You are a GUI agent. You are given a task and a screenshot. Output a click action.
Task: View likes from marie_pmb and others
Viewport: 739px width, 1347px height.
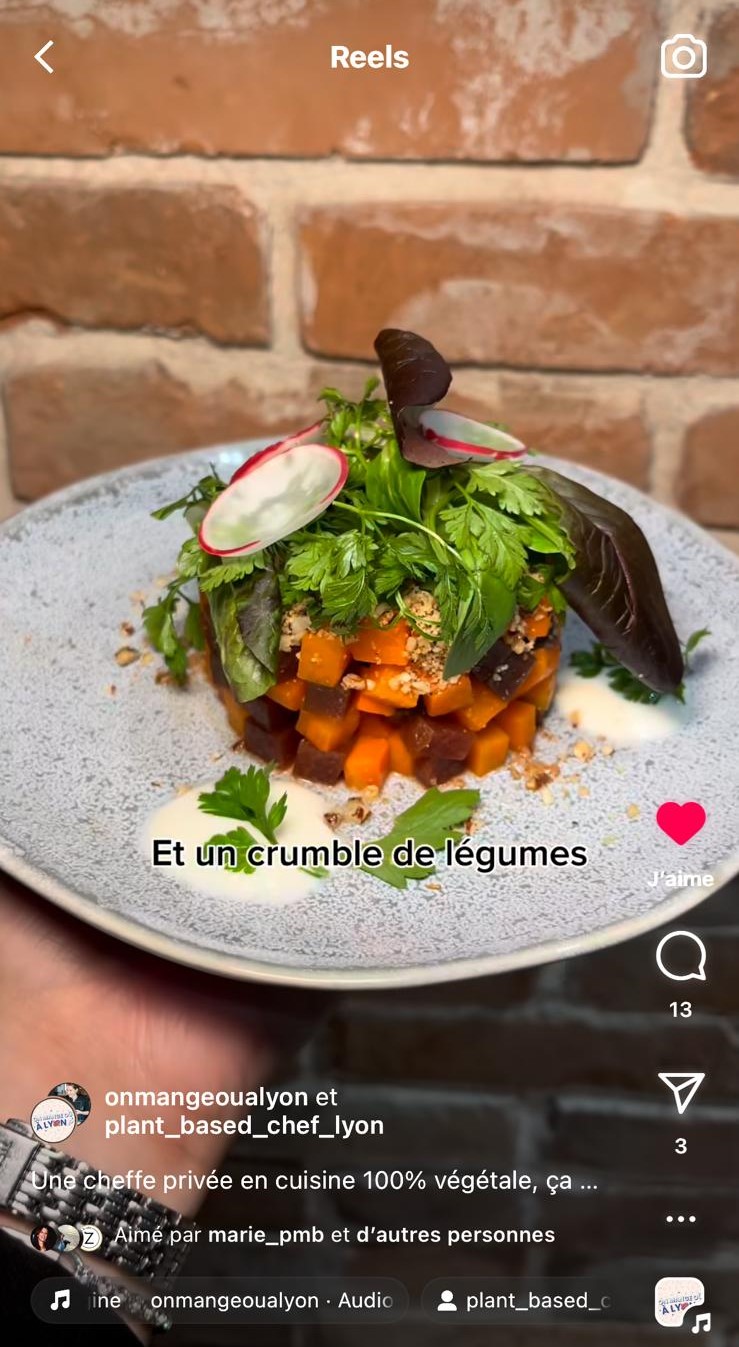click(x=334, y=1235)
